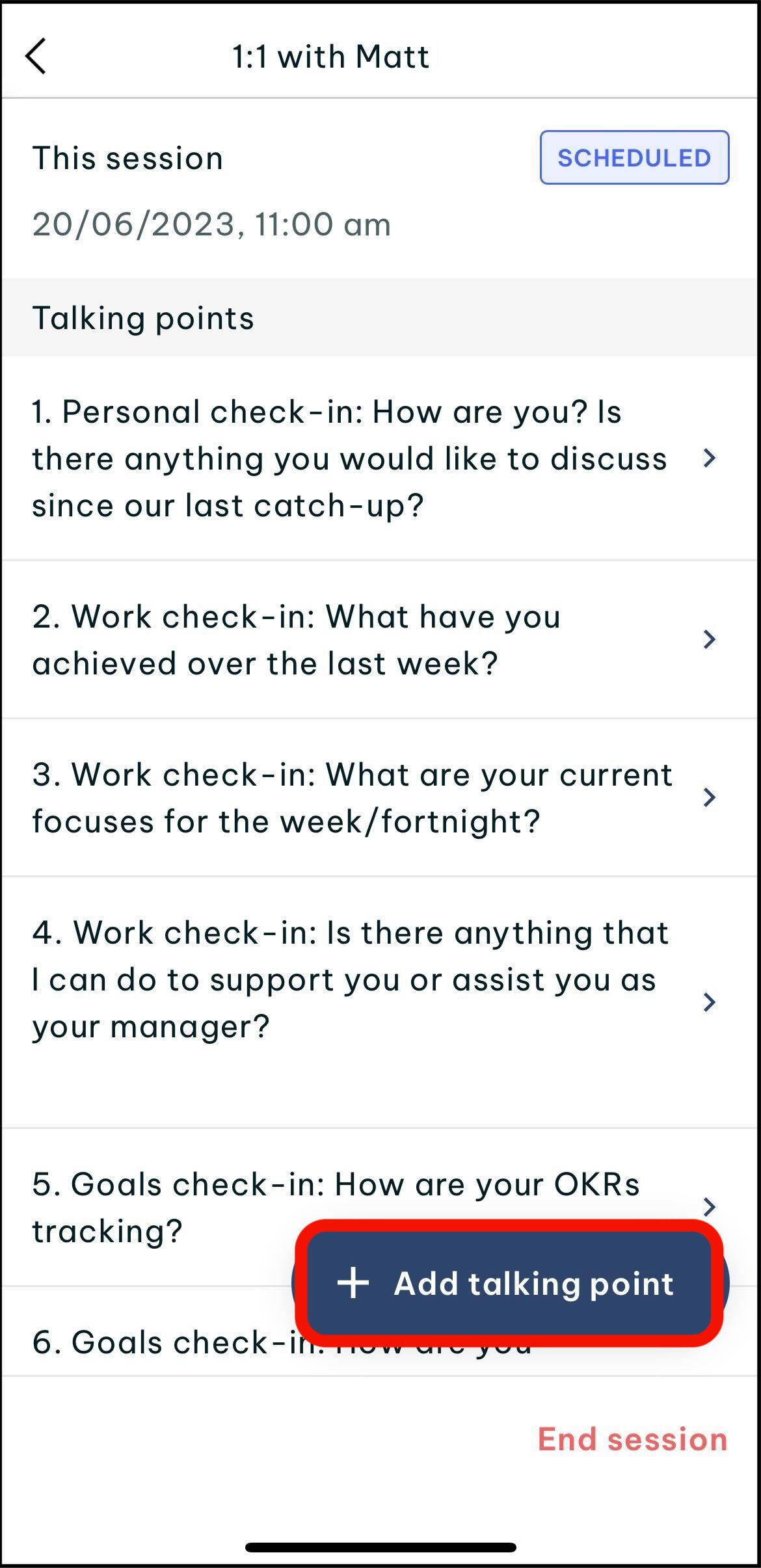The width and height of the screenshot is (761, 1568).
Task: Open talking point about manager support
Action: 380,1002
